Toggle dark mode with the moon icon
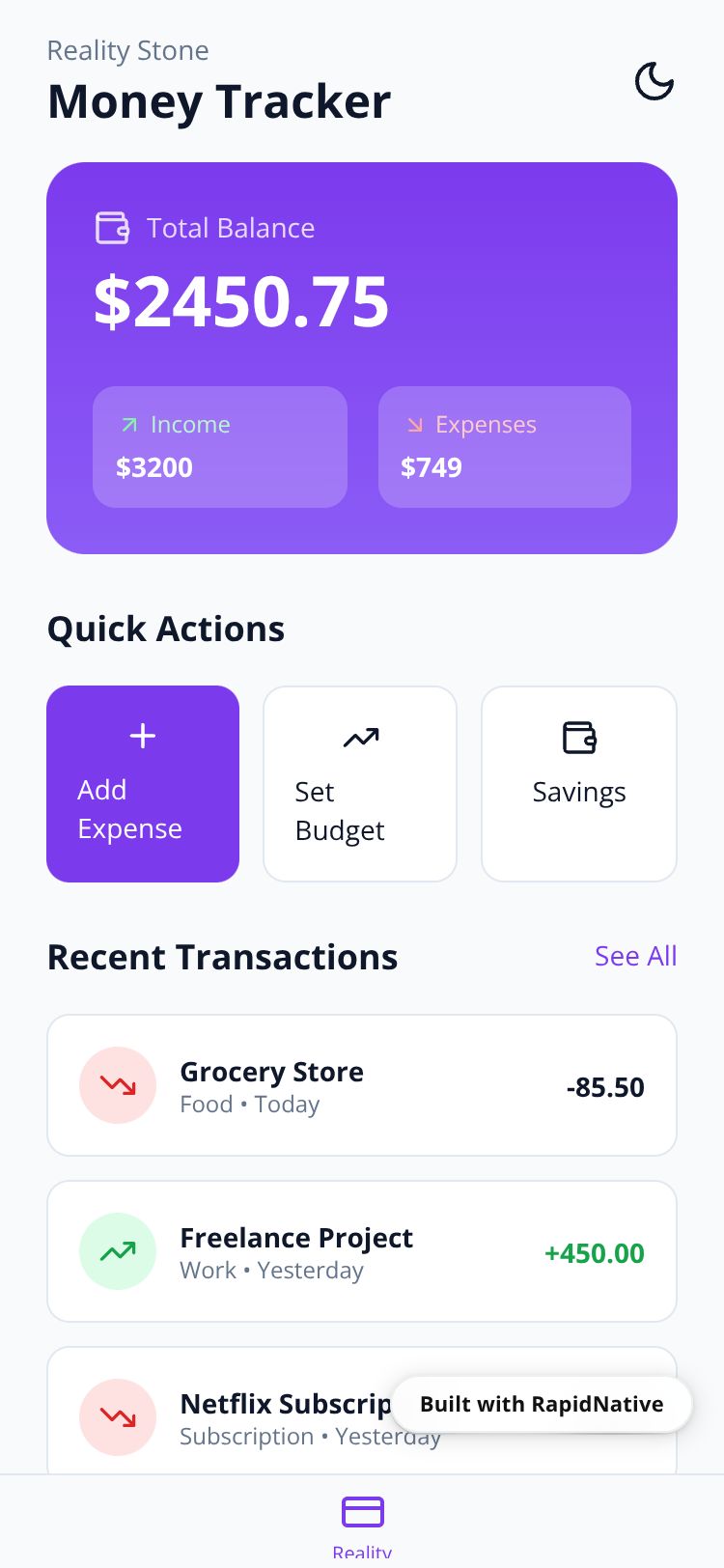Screen dimensions: 724x1568 pos(654,82)
